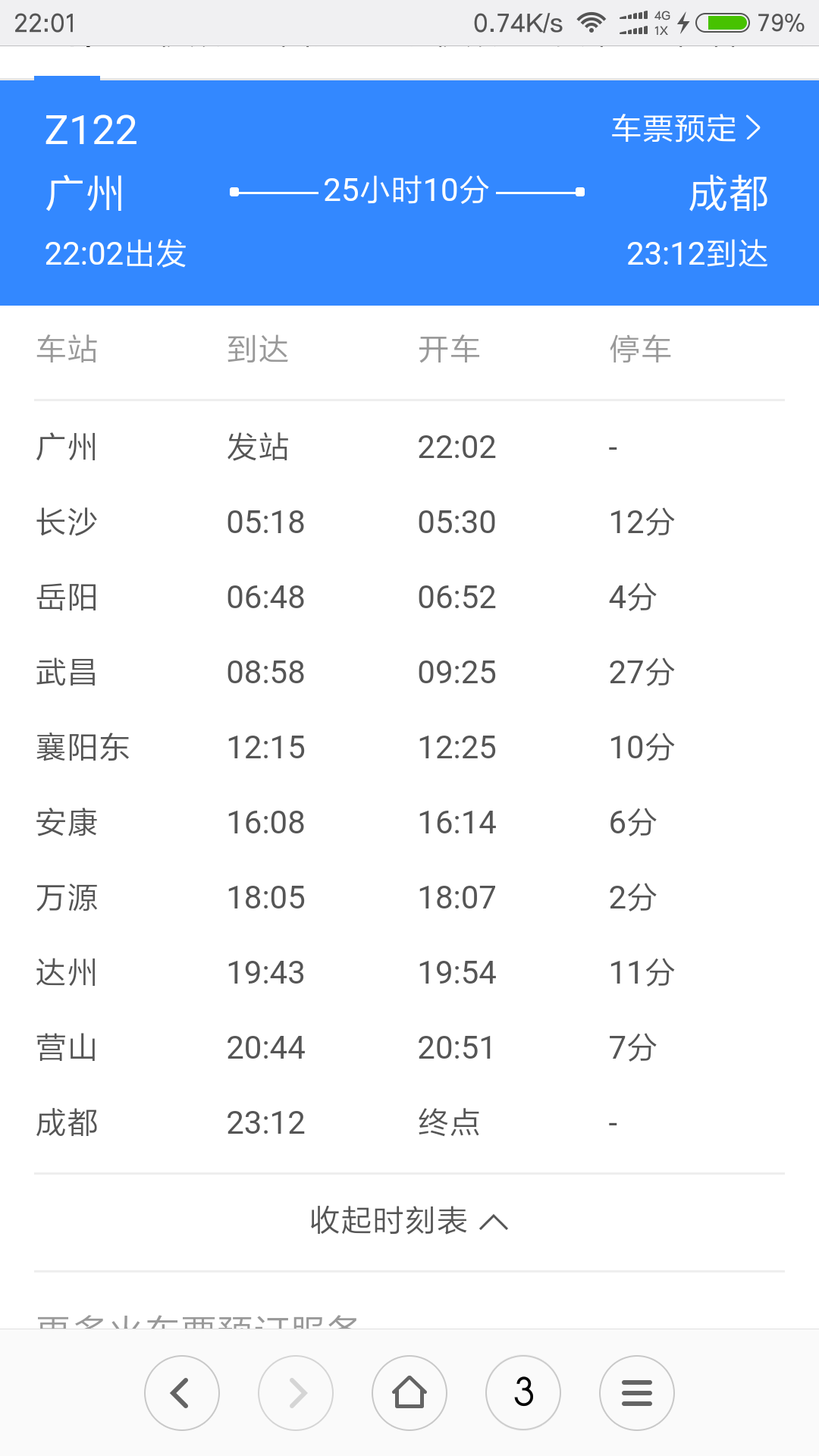The width and height of the screenshot is (819, 1456).
Task: View the 3 open browser tabs
Action: click(523, 1393)
